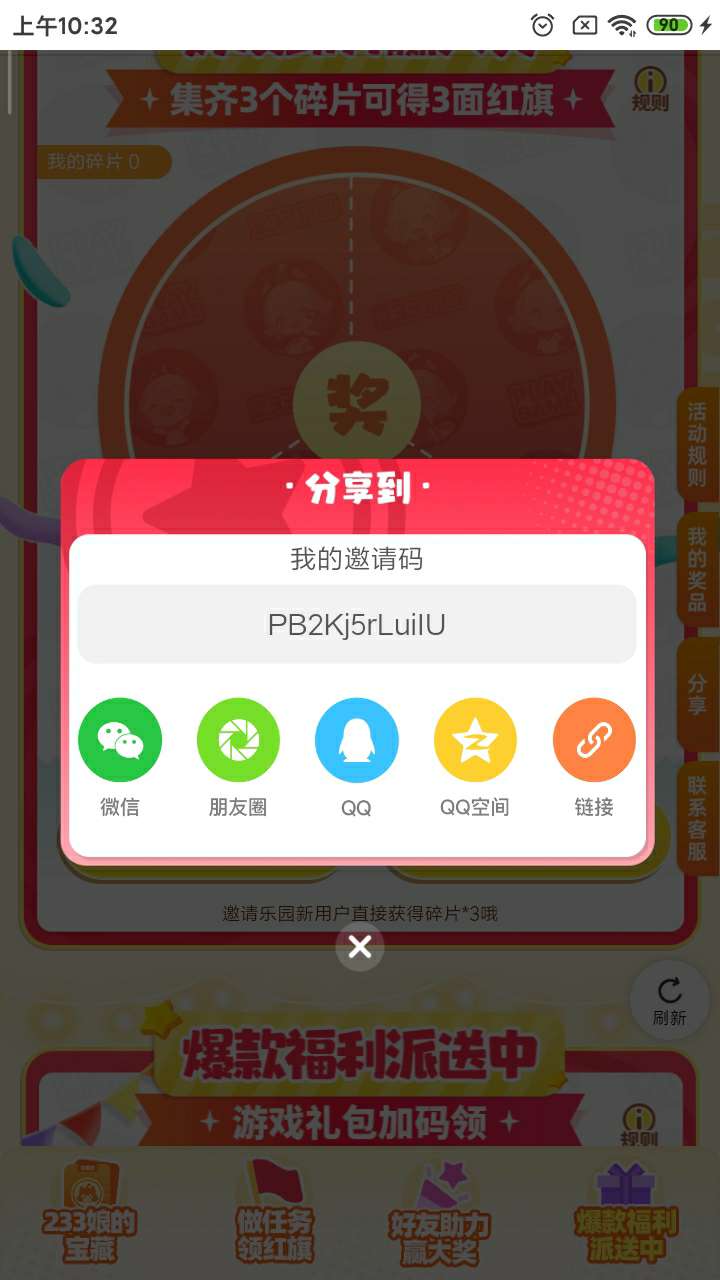The width and height of the screenshot is (720, 1280).
Task: Share via QQ
Action: pos(357,740)
